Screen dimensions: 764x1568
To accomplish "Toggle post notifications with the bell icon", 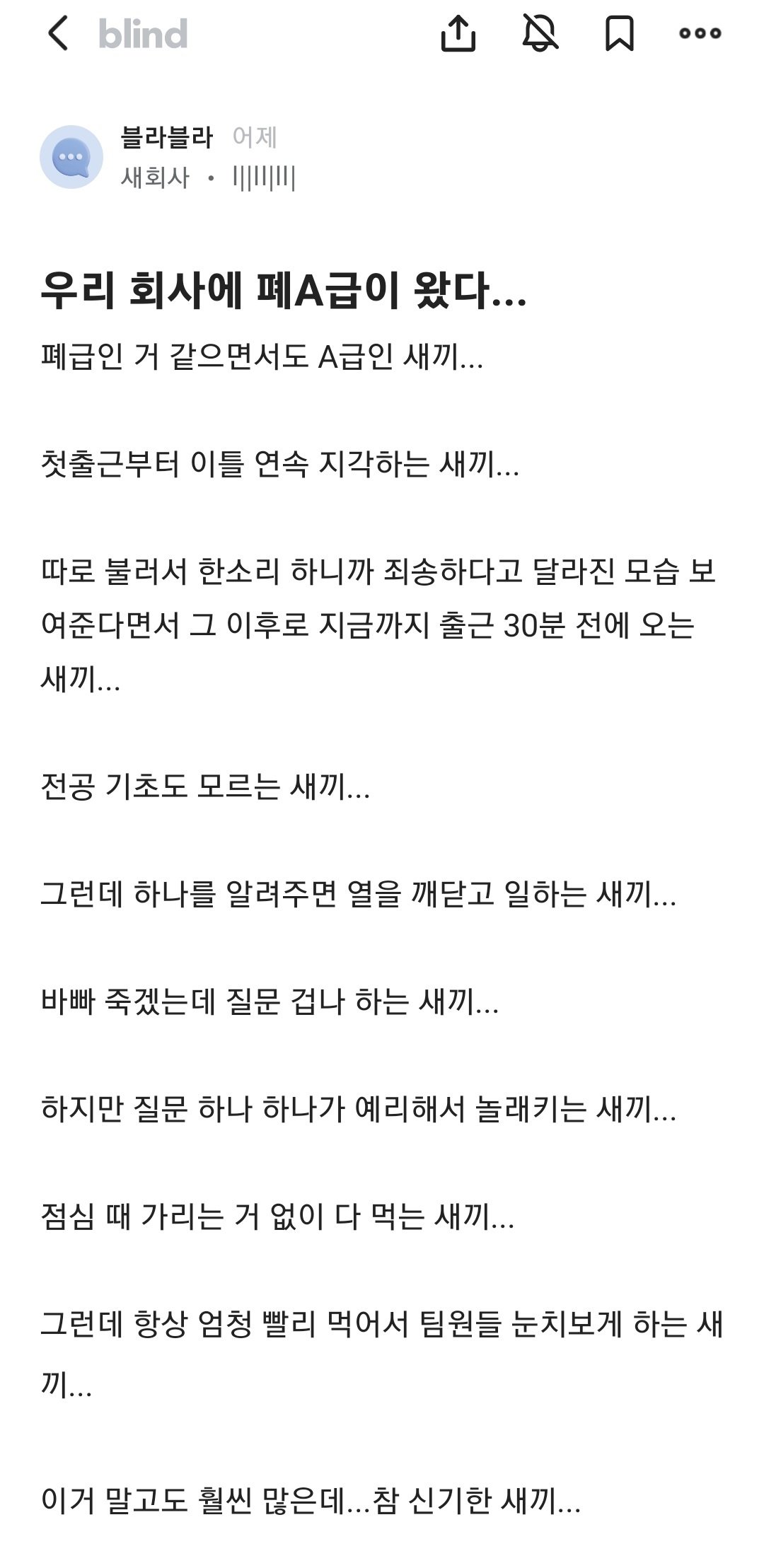I will (x=540, y=33).
